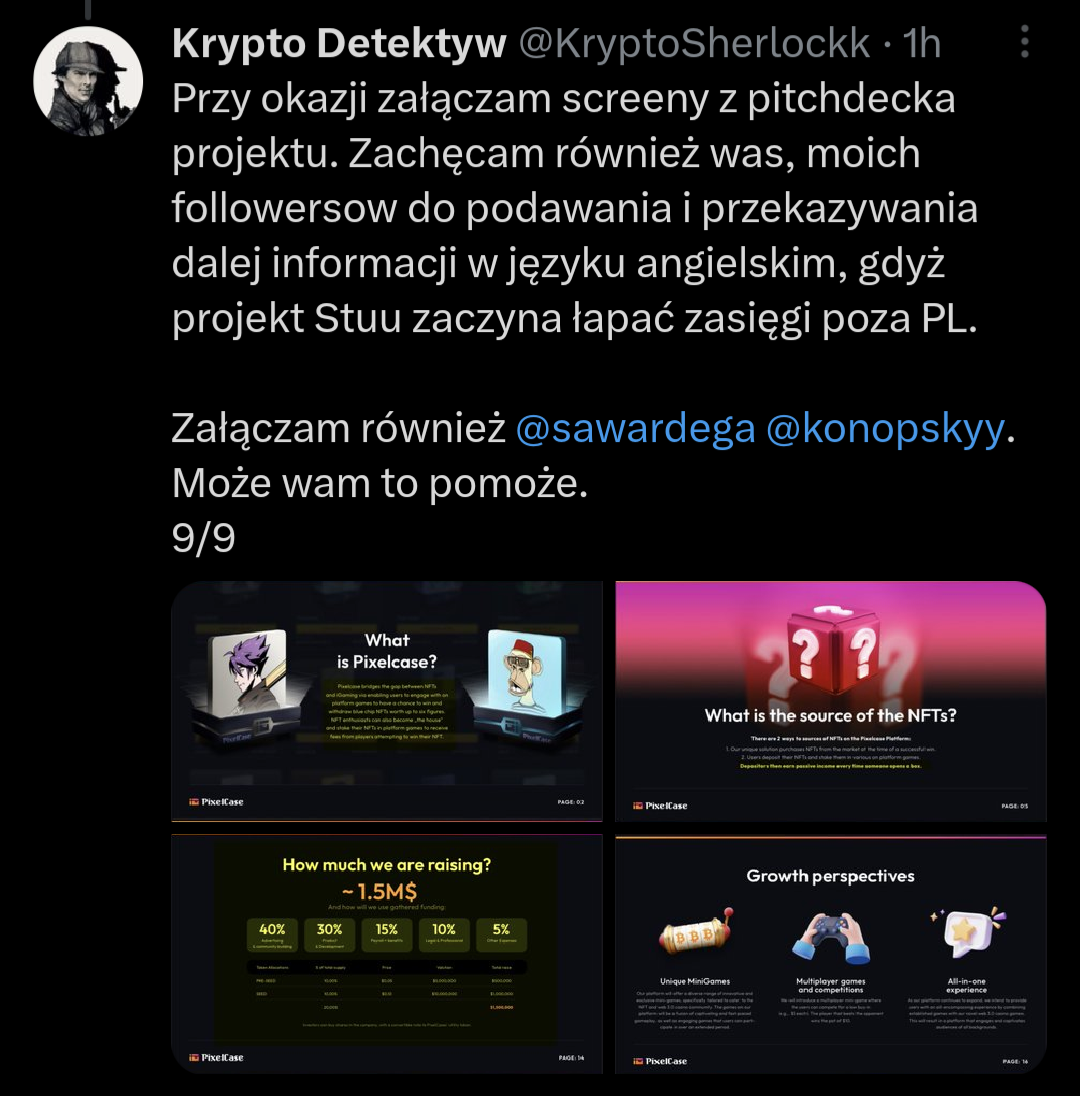Open Krypto Detektyw's profile avatar

[x=88, y=82]
